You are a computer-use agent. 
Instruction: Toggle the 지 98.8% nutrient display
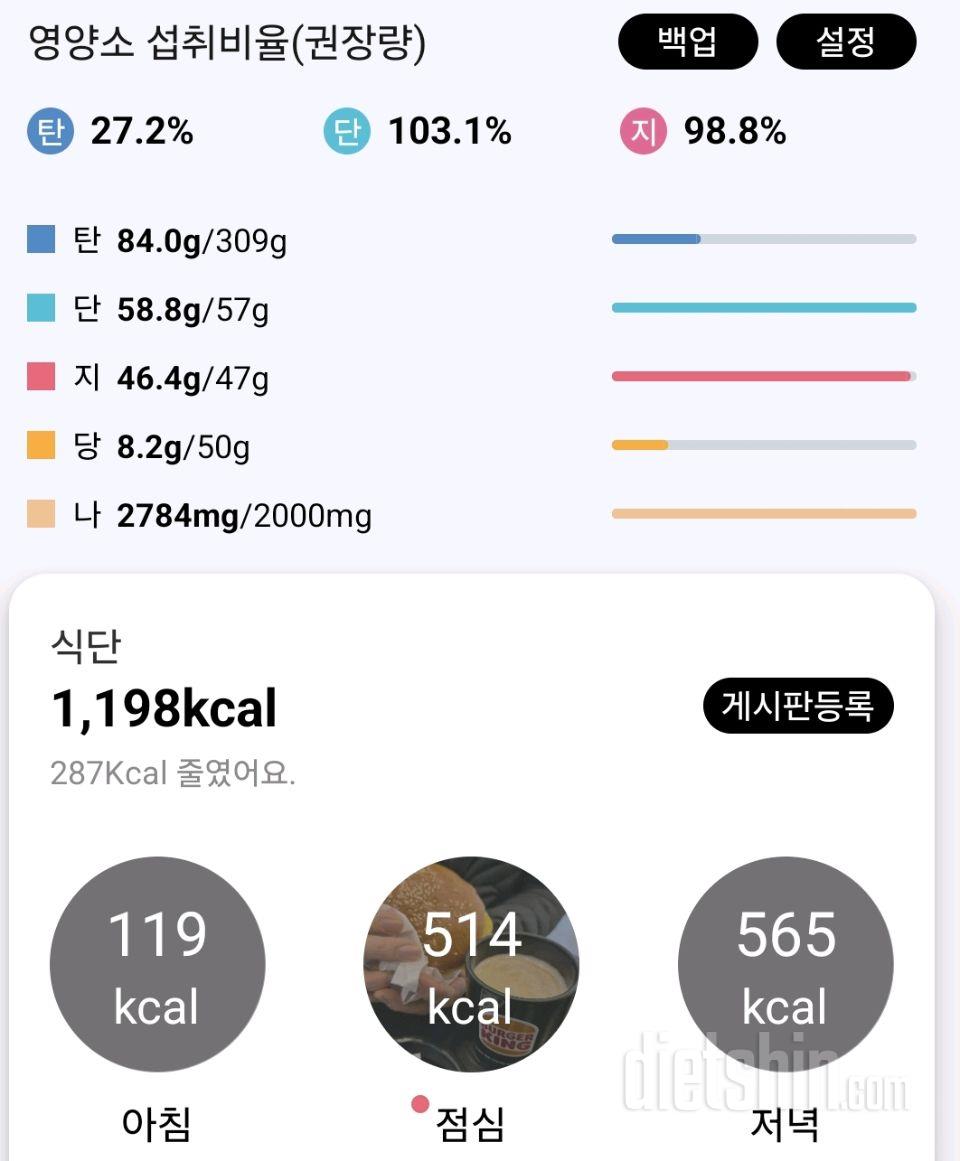(700, 128)
